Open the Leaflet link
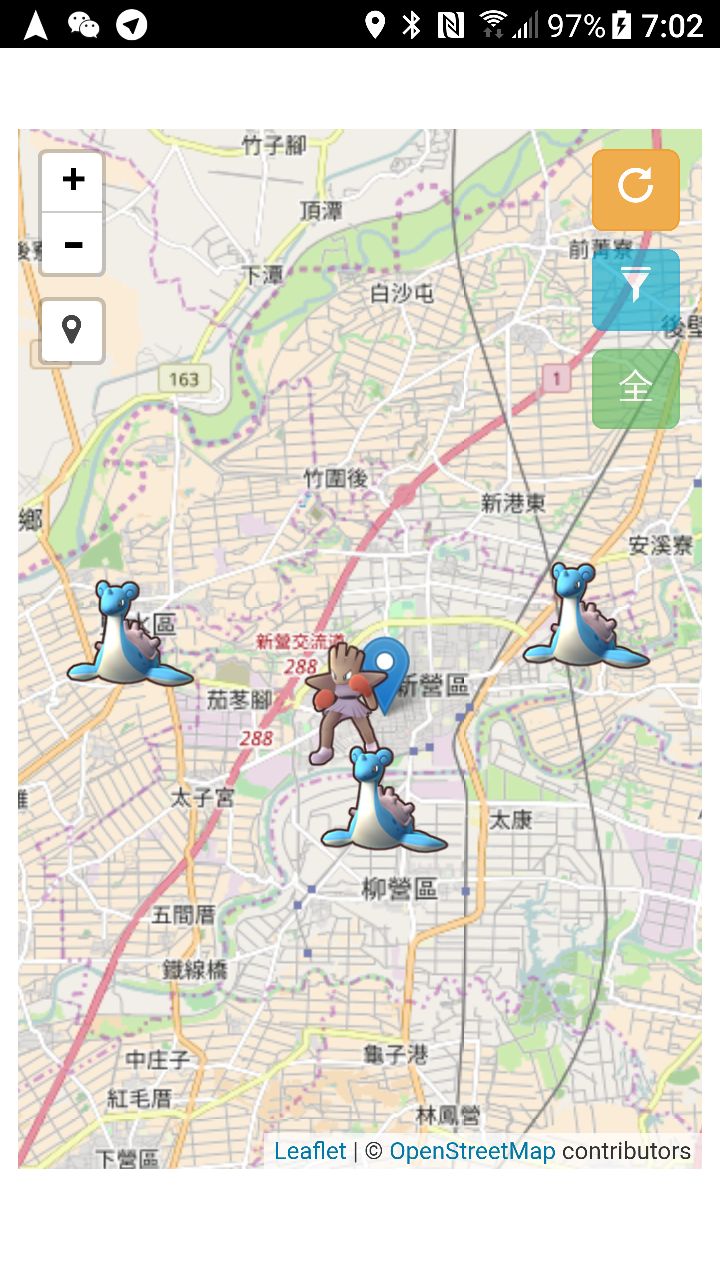The image size is (720, 1280). coord(310,1151)
